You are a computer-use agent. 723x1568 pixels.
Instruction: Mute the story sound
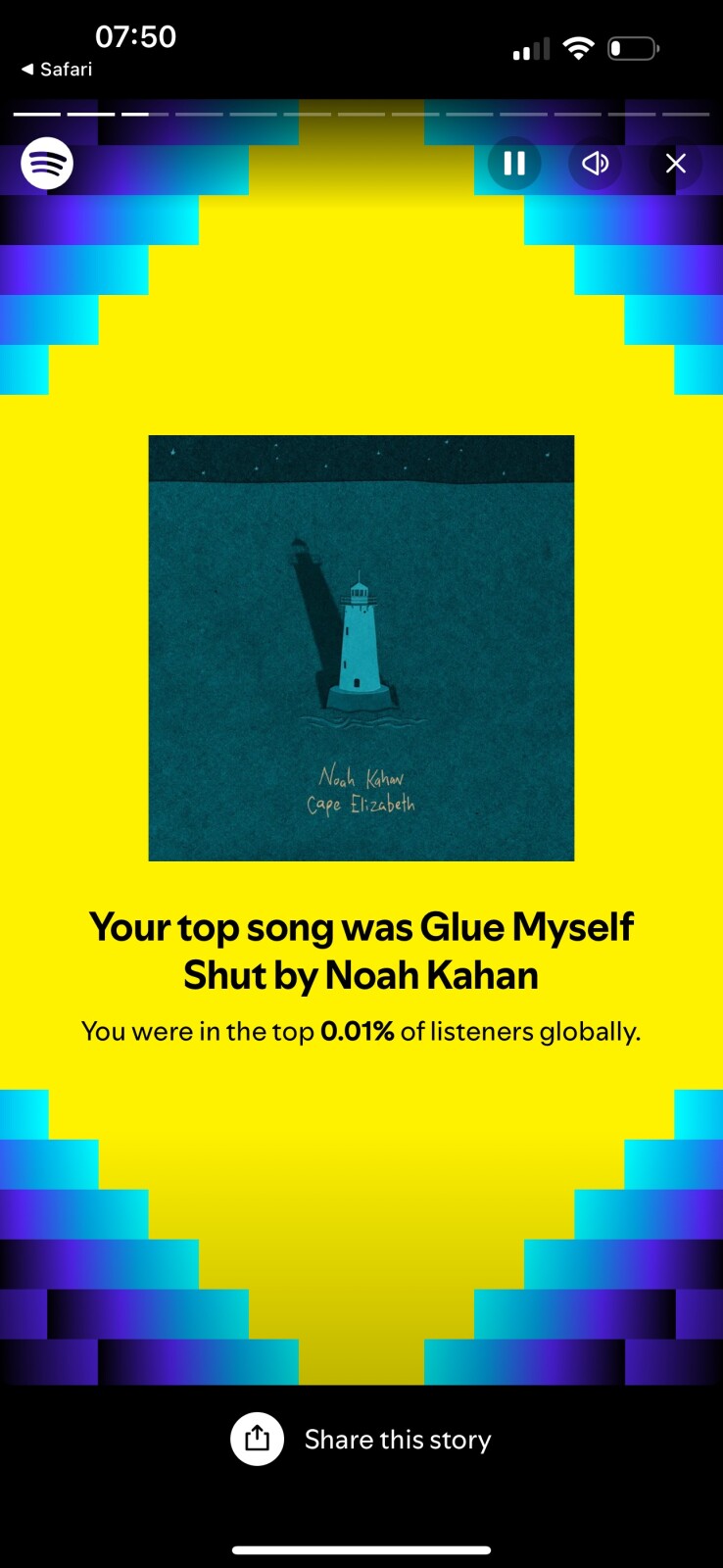click(x=595, y=164)
